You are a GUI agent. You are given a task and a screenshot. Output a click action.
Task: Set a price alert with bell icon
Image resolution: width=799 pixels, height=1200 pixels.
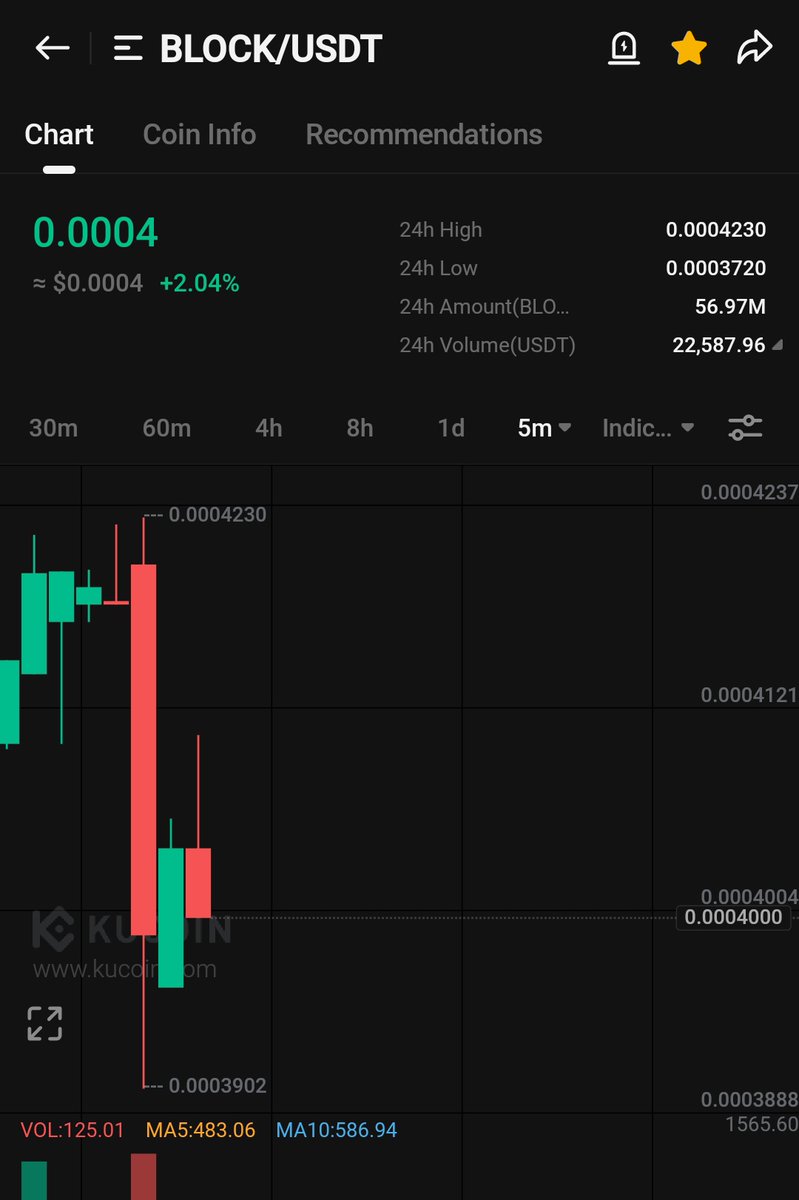tap(624, 48)
